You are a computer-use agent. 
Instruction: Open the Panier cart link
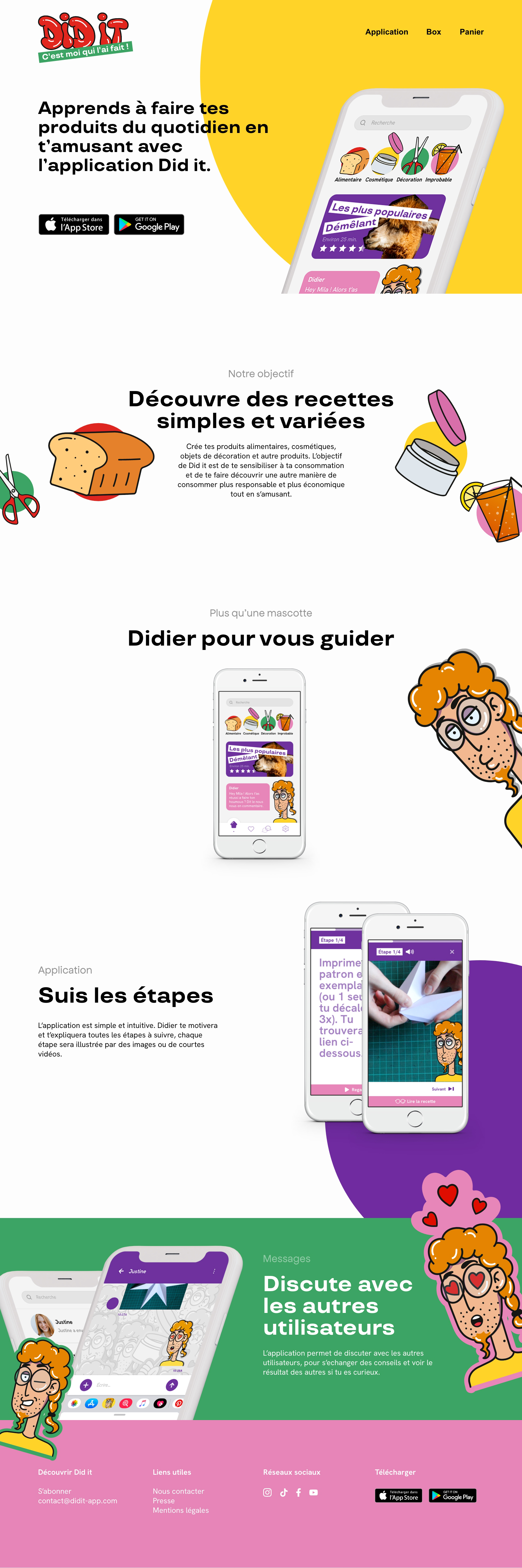[x=471, y=32]
